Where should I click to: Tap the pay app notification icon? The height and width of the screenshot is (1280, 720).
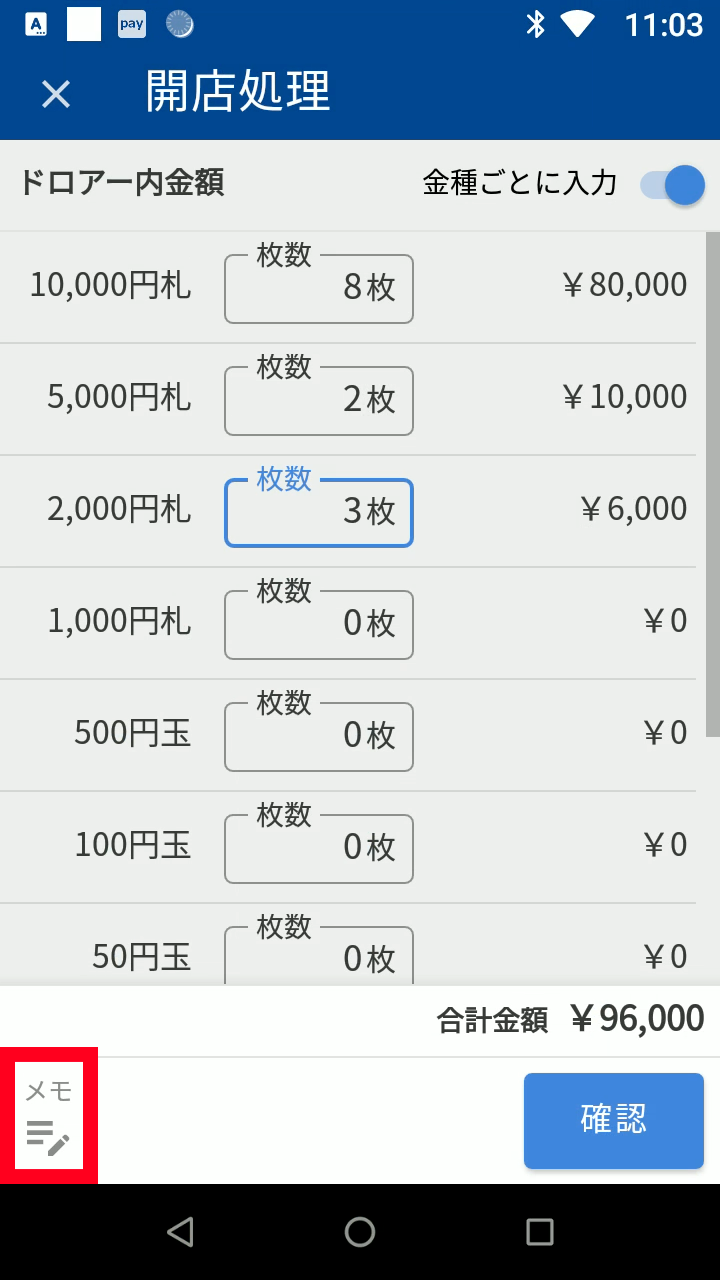click(x=131, y=24)
